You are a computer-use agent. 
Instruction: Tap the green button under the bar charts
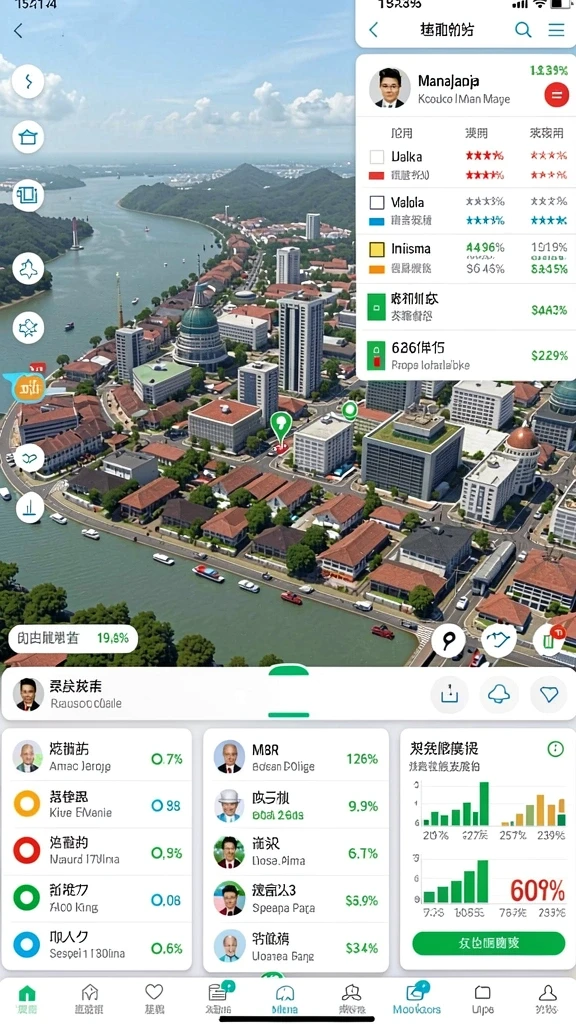[488, 943]
